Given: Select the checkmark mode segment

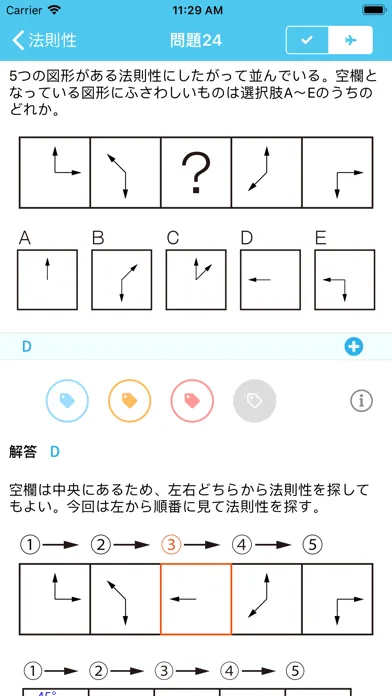Looking at the screenshot, I should [x=307, y=40].
